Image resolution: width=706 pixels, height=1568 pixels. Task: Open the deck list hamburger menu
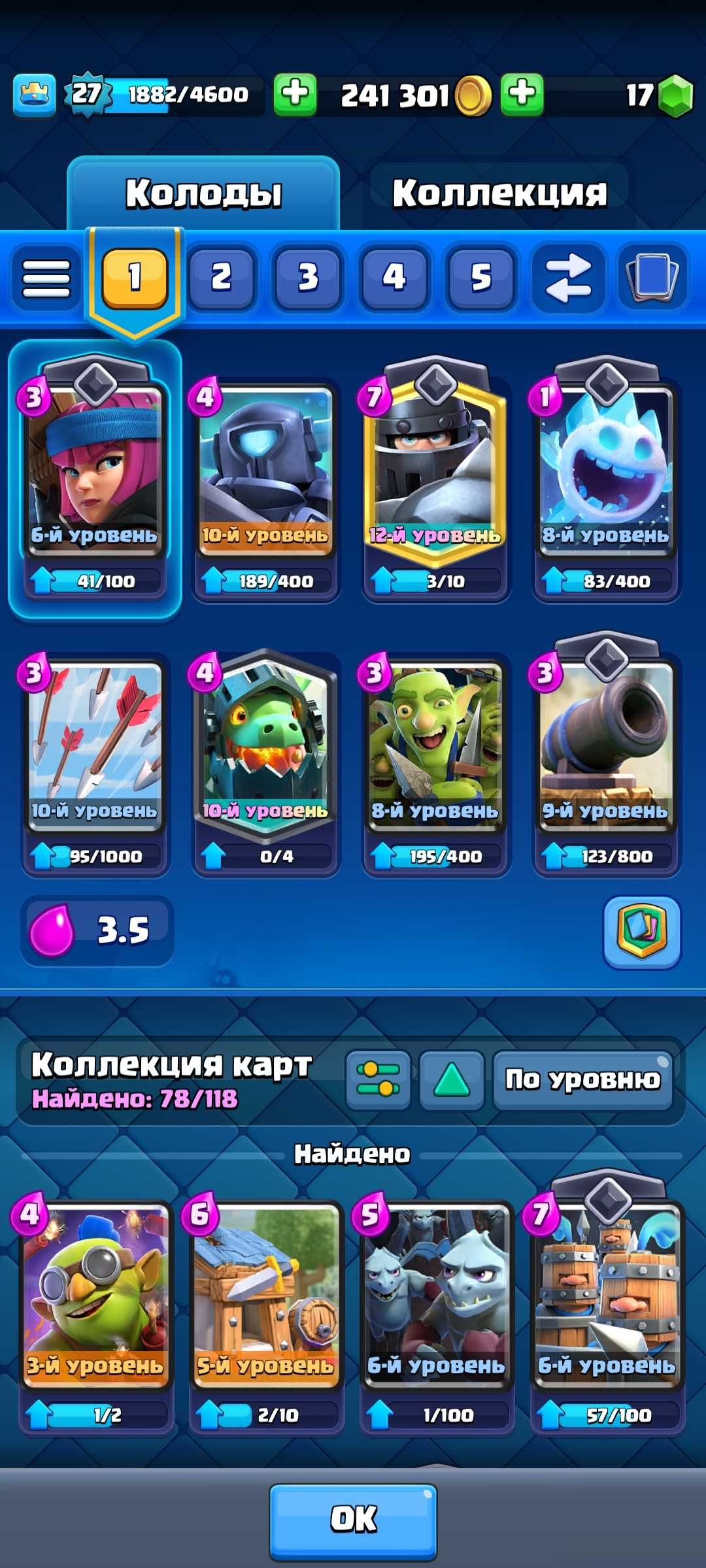click(x=46, y=278)
